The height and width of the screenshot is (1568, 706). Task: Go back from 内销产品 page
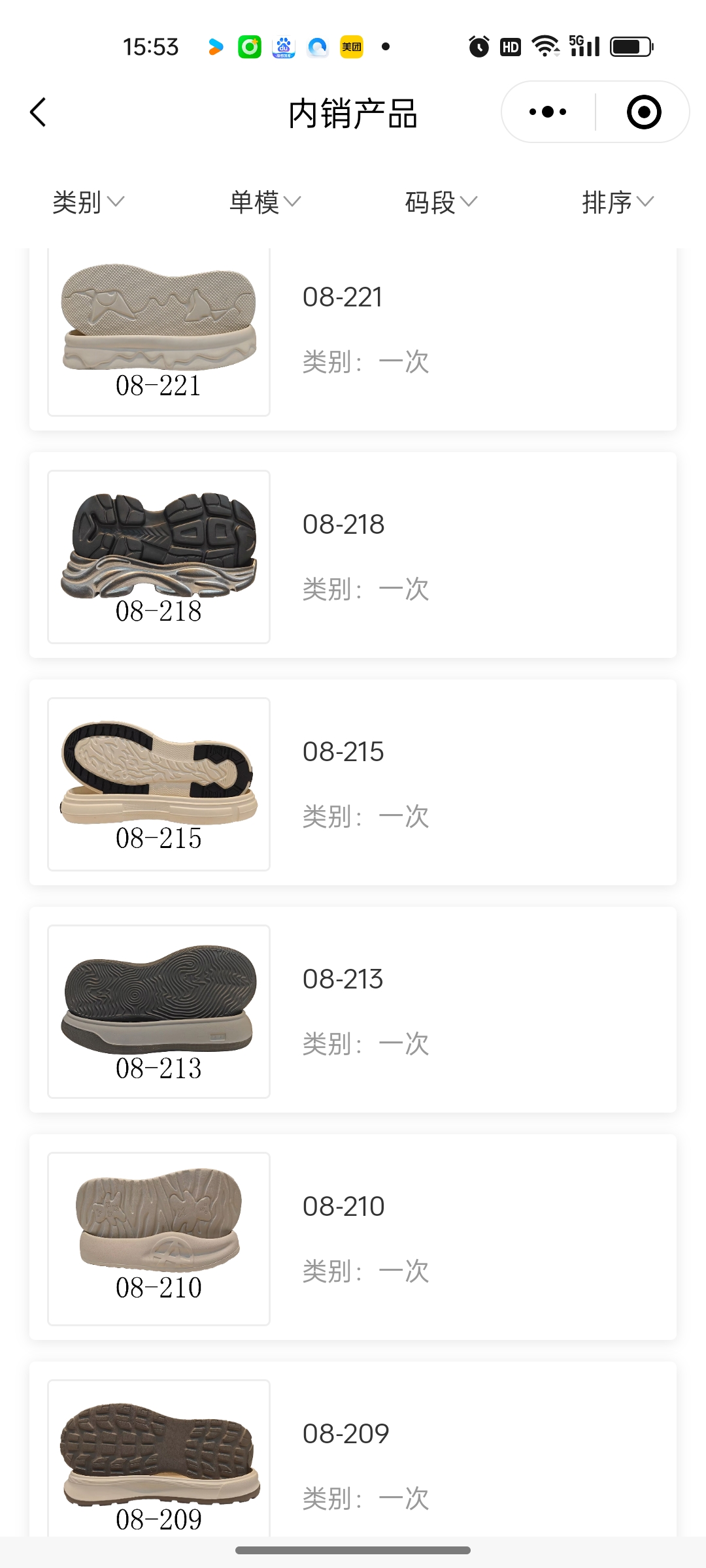click(x=39, y=112)
